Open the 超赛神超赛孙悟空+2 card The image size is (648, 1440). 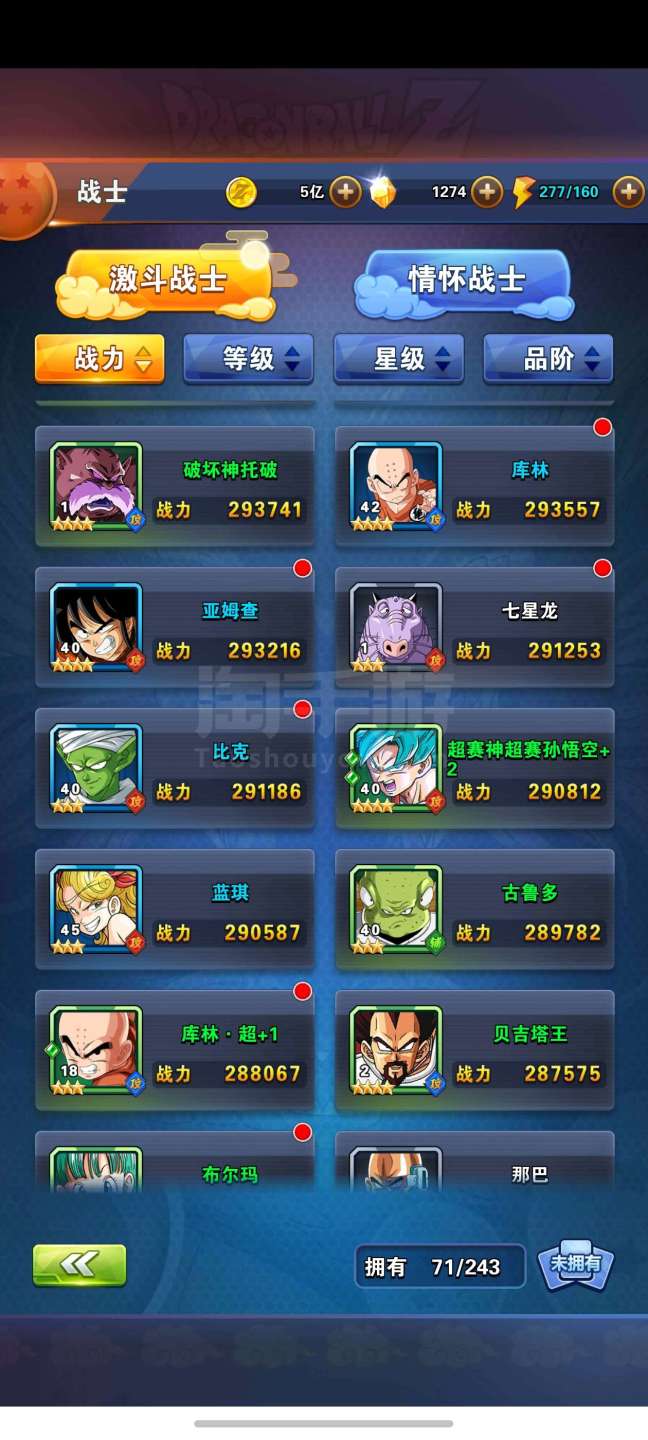point(474,769)
